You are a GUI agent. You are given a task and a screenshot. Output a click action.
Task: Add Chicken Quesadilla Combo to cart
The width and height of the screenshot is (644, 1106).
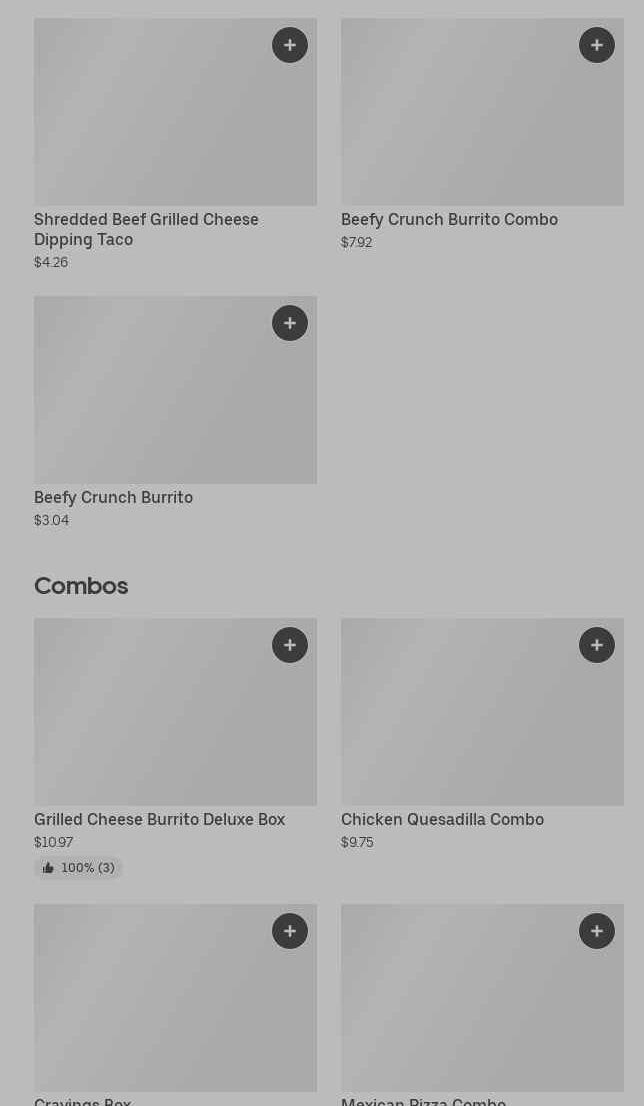click(597, 645)
